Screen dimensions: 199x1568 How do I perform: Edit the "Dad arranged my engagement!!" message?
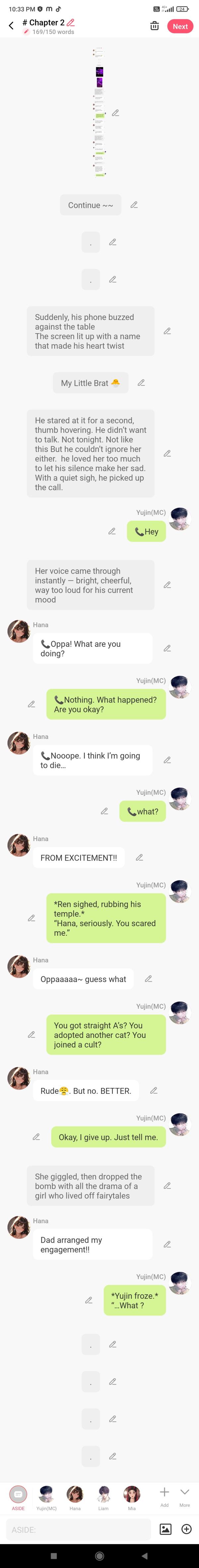click(167, 1244)
